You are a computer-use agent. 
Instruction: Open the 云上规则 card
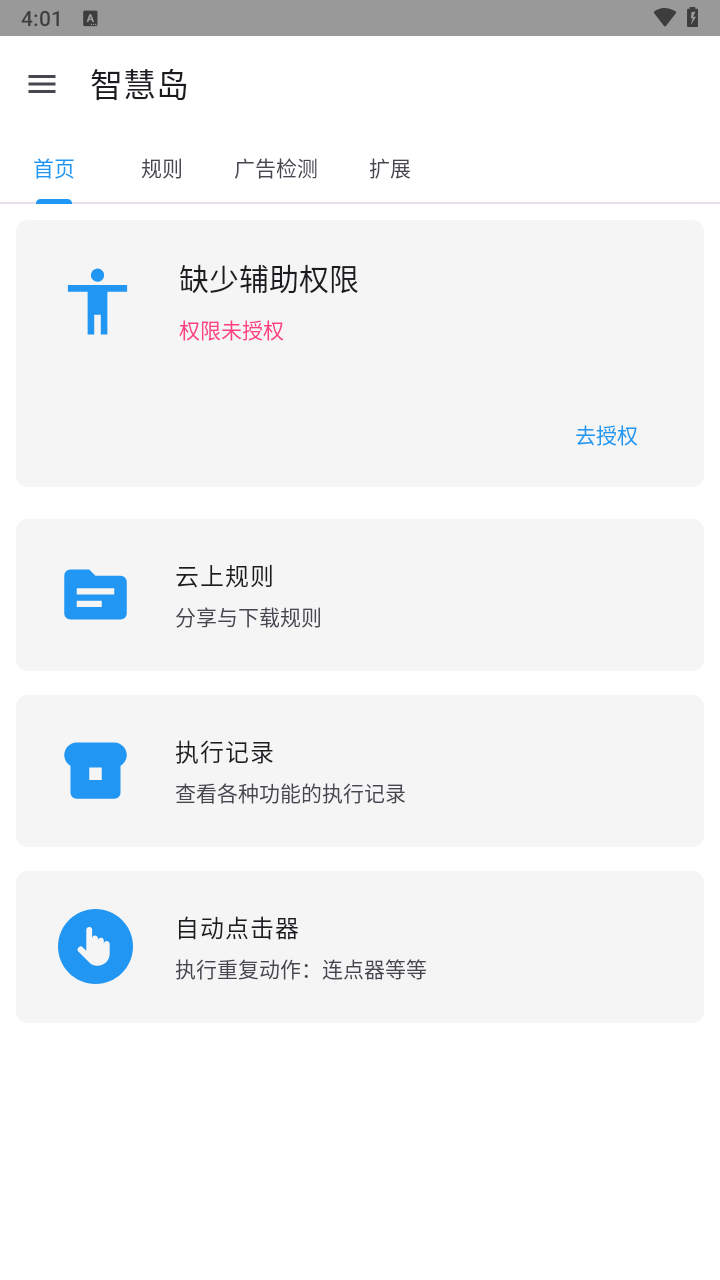point(360,594)
